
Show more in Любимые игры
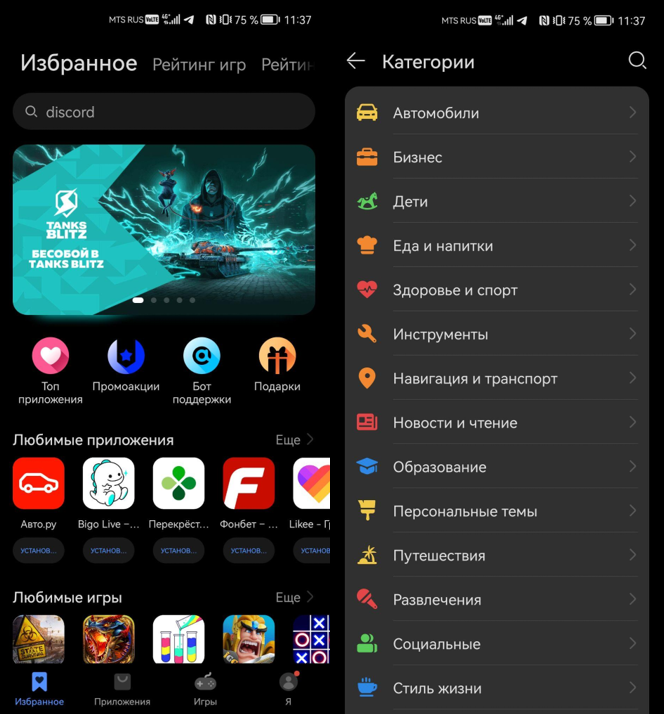295,597
